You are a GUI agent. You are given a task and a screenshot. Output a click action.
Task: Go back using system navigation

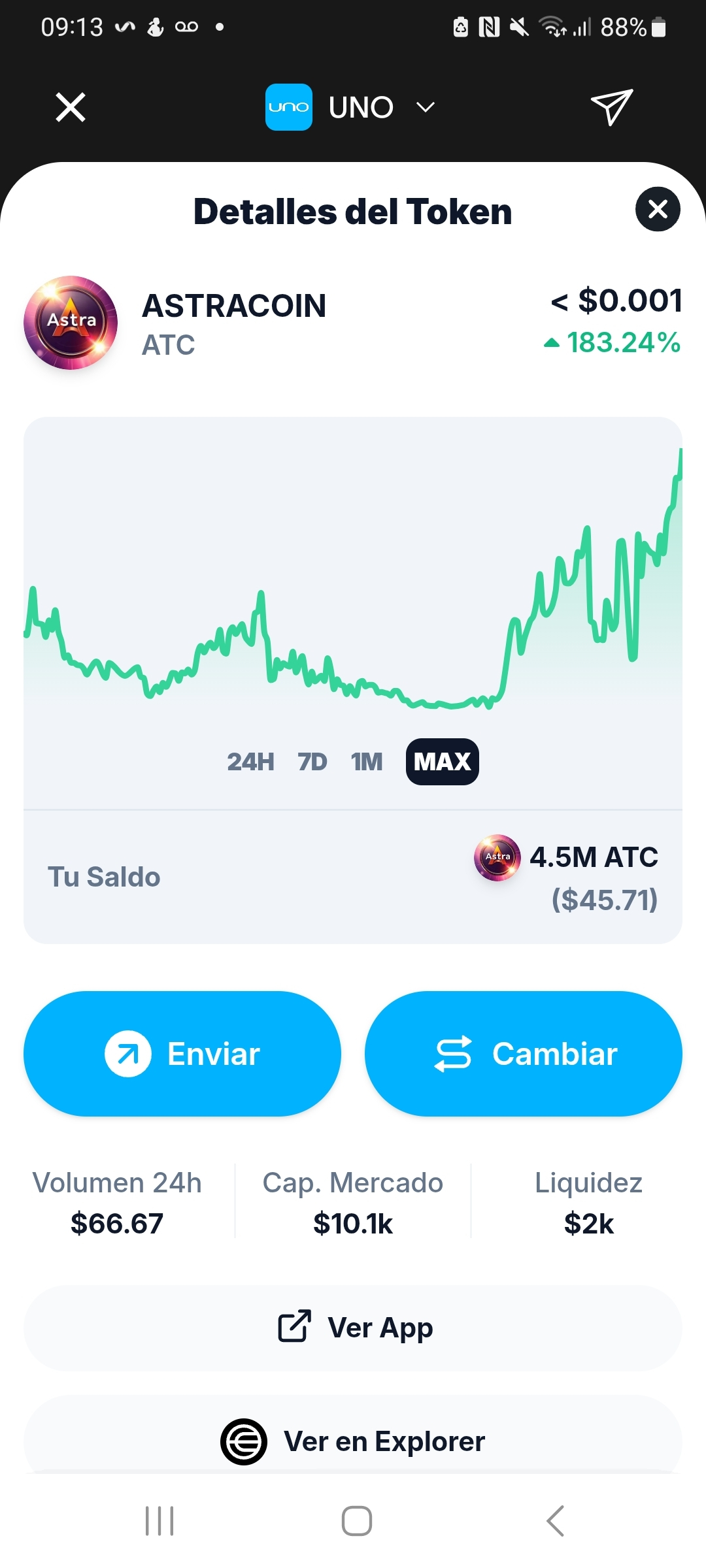point(555,1521)
